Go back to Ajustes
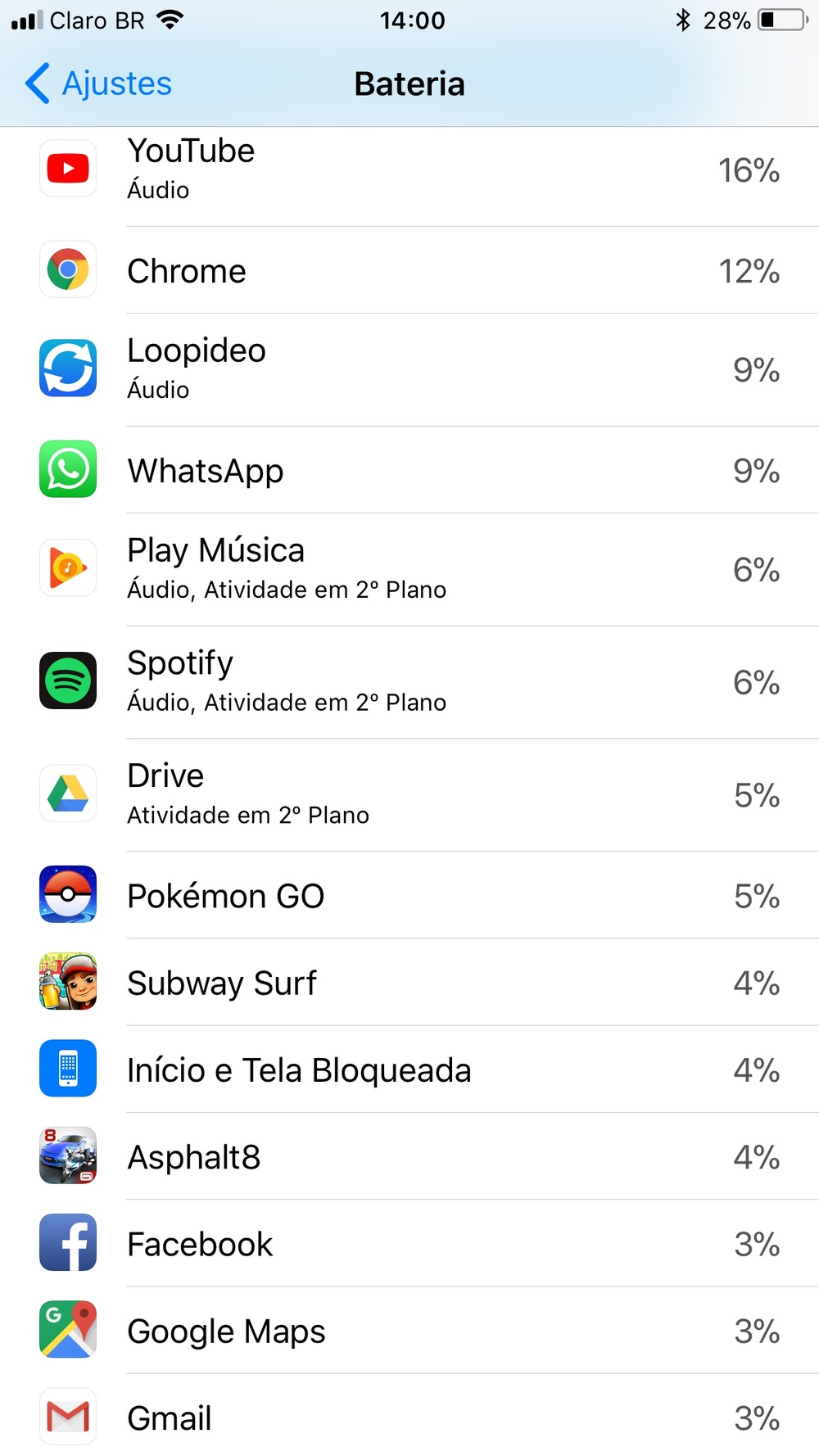This screenshot has width=819, height=1456. click(99, 84)
